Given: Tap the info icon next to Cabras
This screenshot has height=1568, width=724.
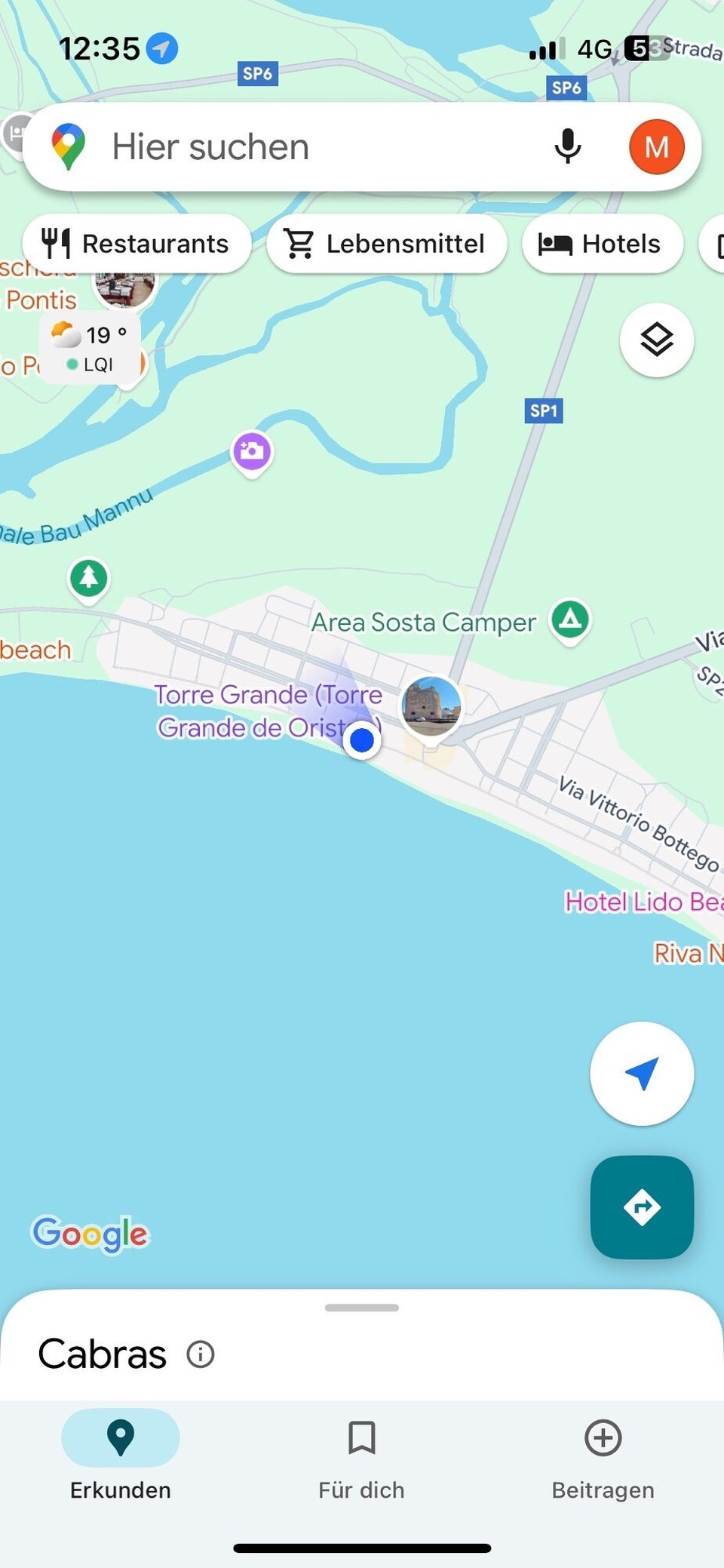Looking at the screenshot, I should click(200, 1354).
